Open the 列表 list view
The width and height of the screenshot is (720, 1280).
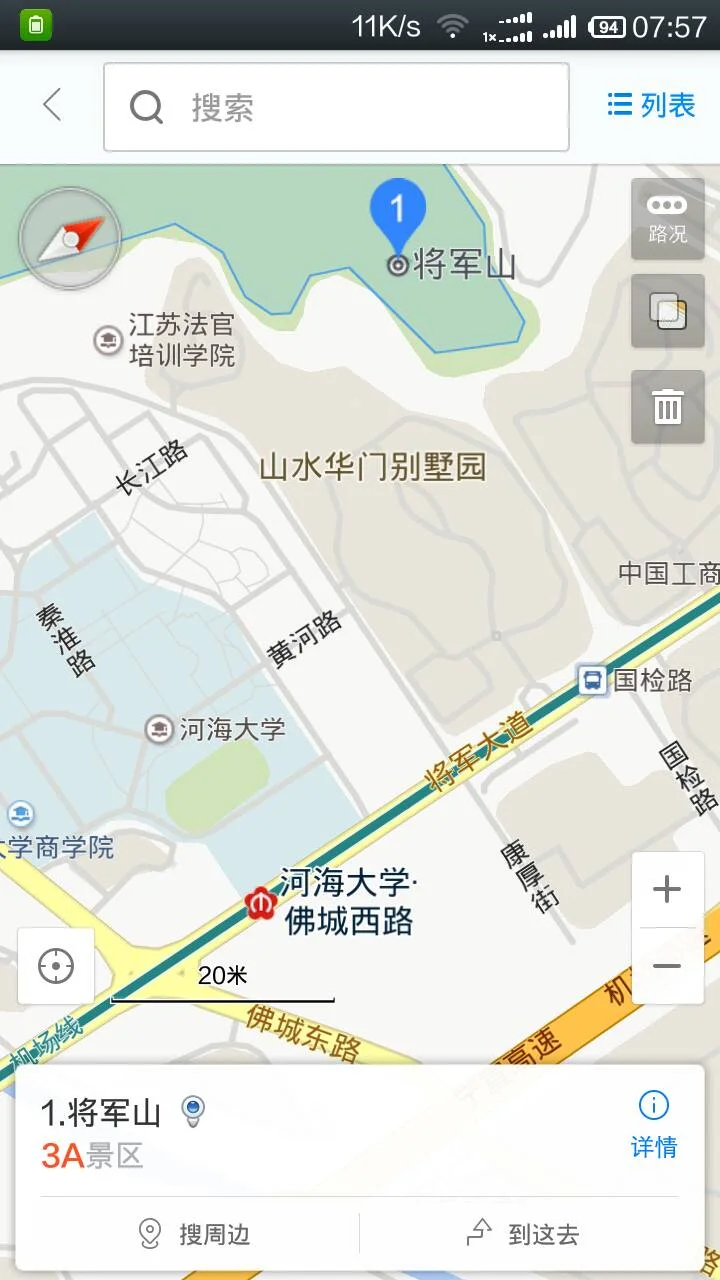coord(651,105)
